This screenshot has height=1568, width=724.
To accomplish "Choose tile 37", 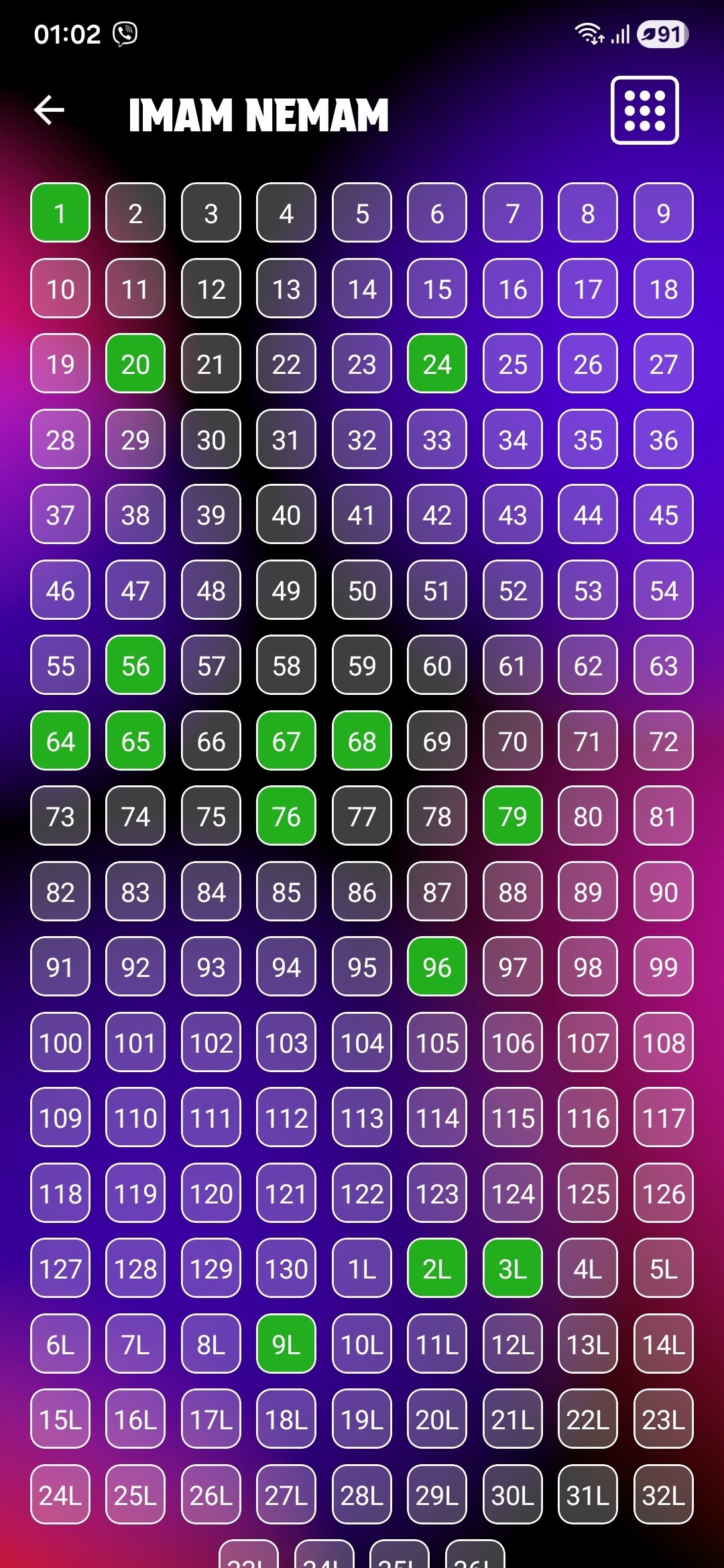I will tap(60, 514).
